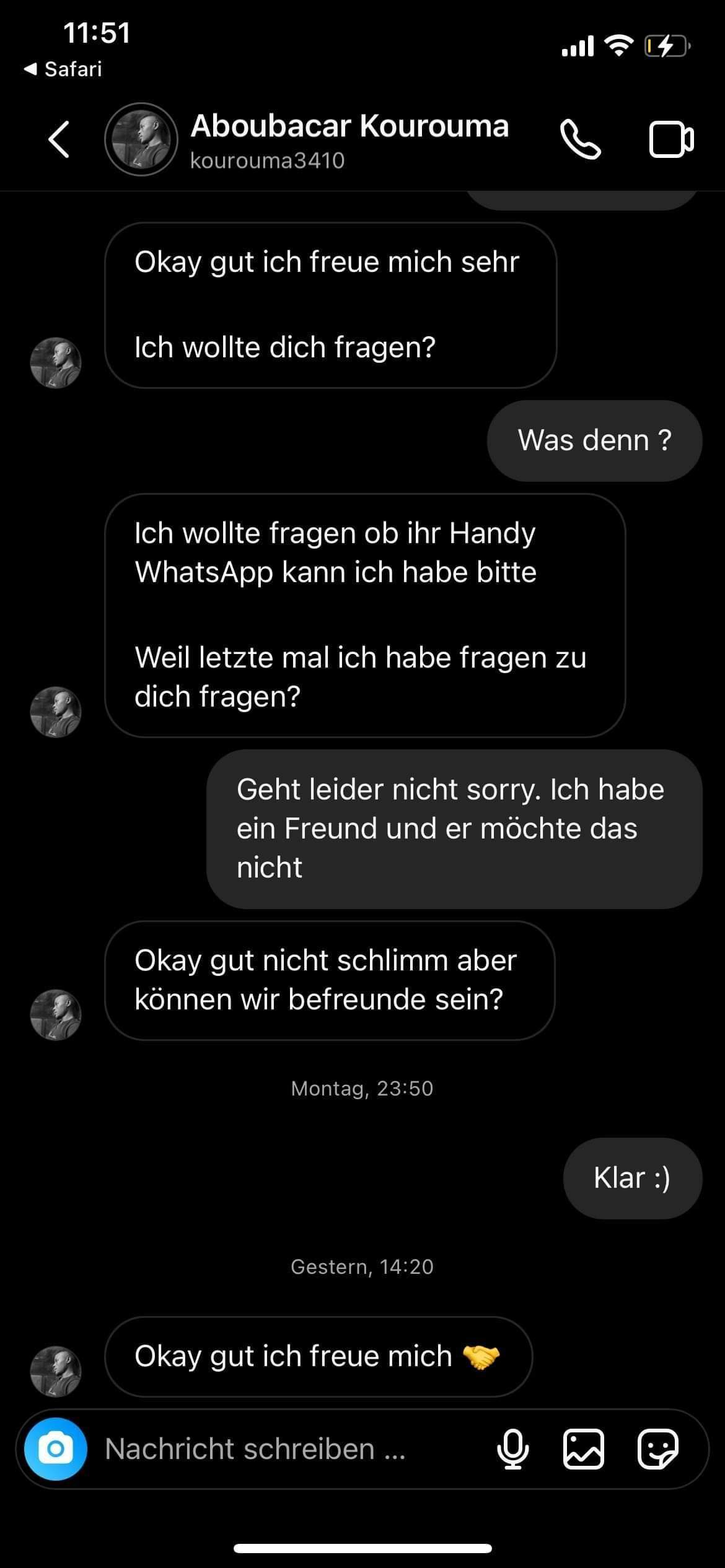Tap the cellular signal indicator
Screen dimensions: 725x1568
(577, 45)
